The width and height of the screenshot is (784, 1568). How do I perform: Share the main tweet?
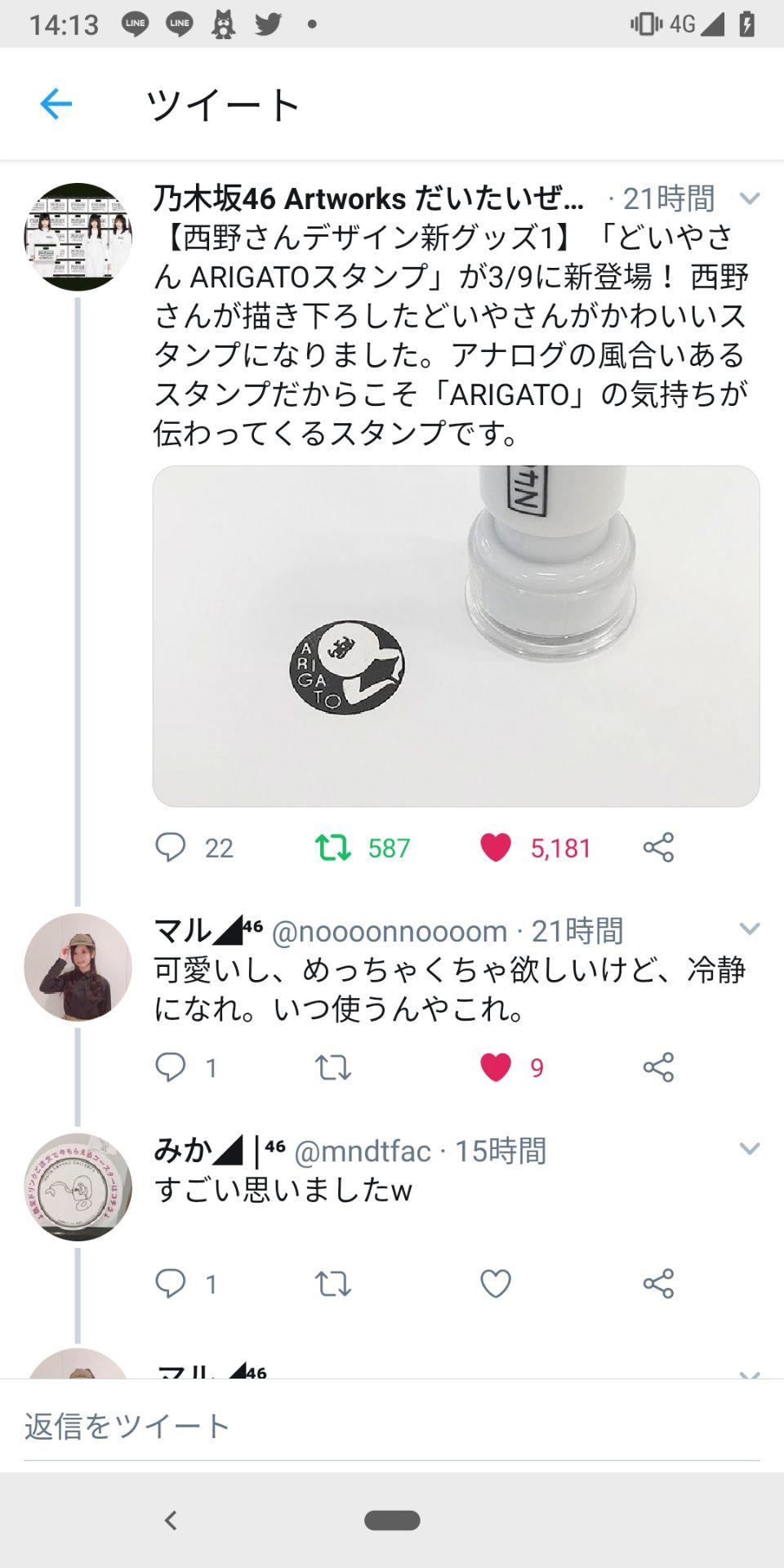(x=658, y=847)
